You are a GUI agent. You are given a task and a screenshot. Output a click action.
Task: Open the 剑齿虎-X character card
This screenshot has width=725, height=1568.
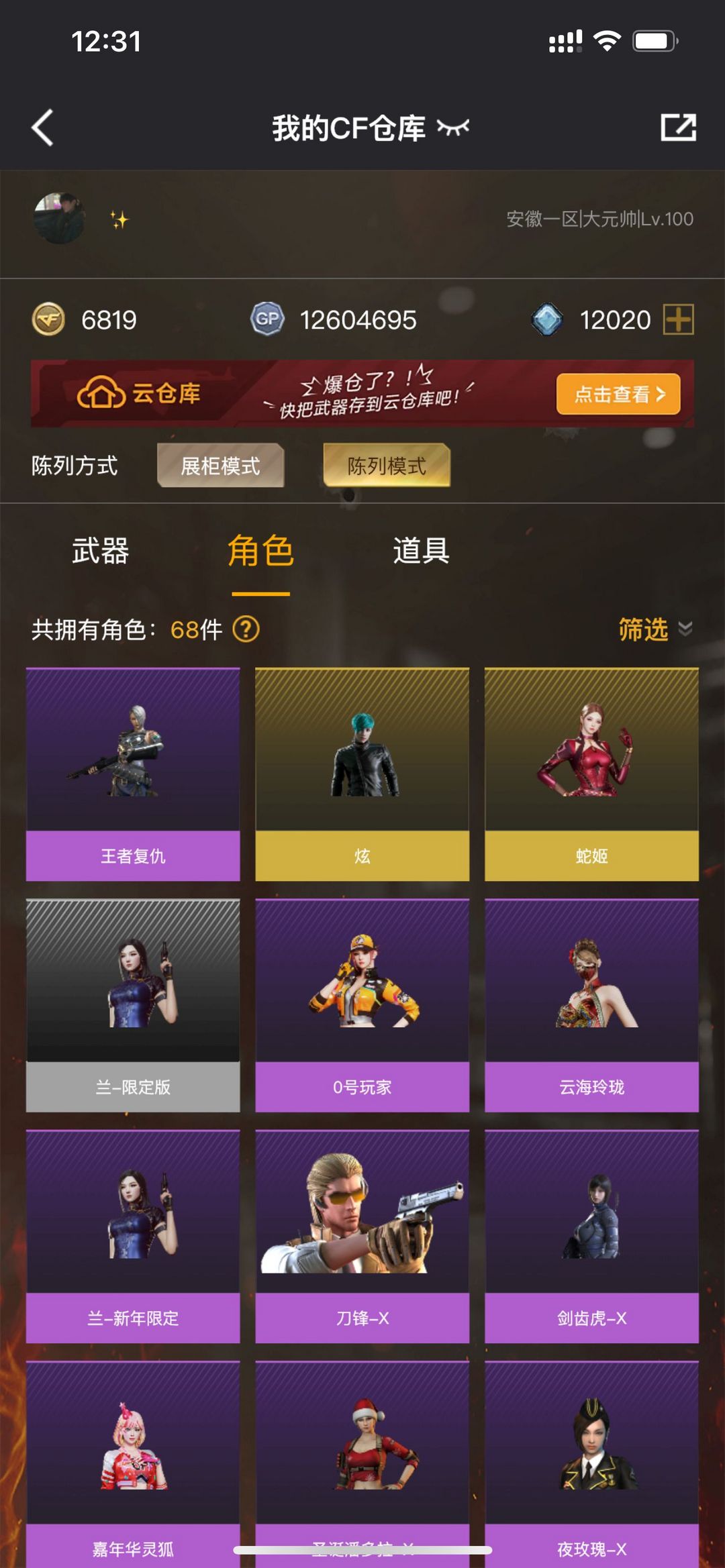pyautogui.click(x=591, y=1237)
